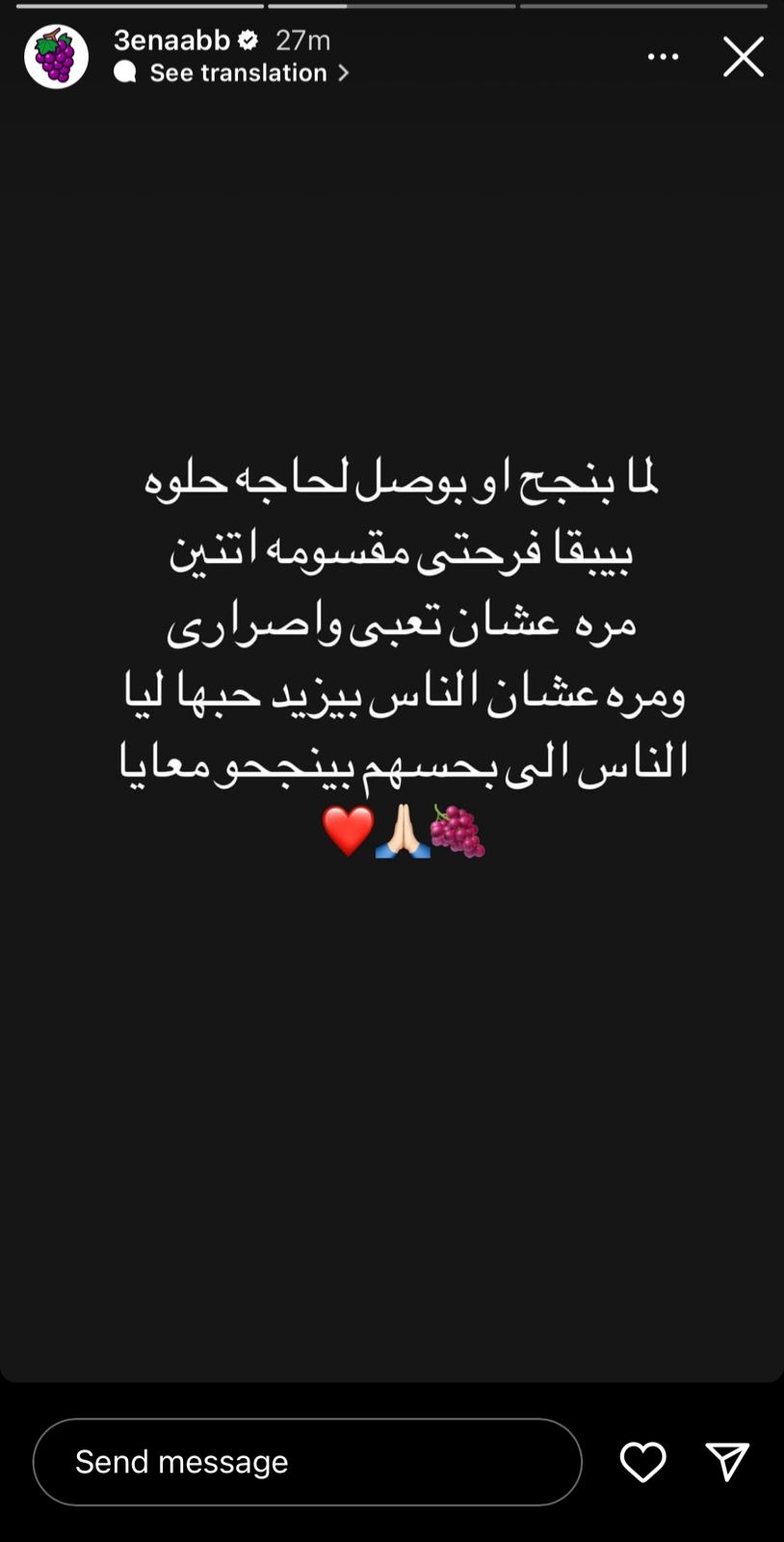Tap the Send message field

[306, 1461]
